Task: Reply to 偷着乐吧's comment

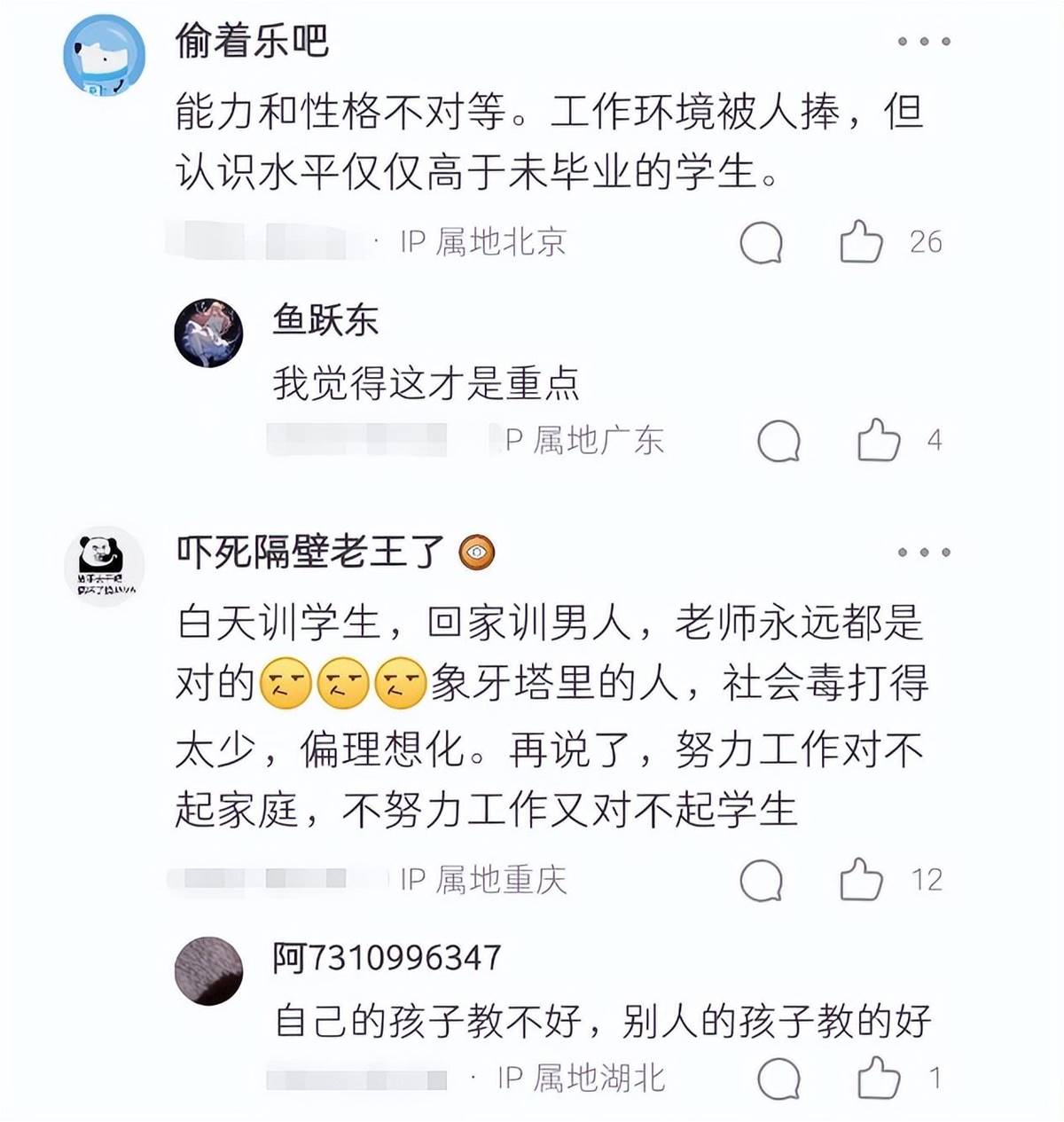Action: click(x=761, y=242)
